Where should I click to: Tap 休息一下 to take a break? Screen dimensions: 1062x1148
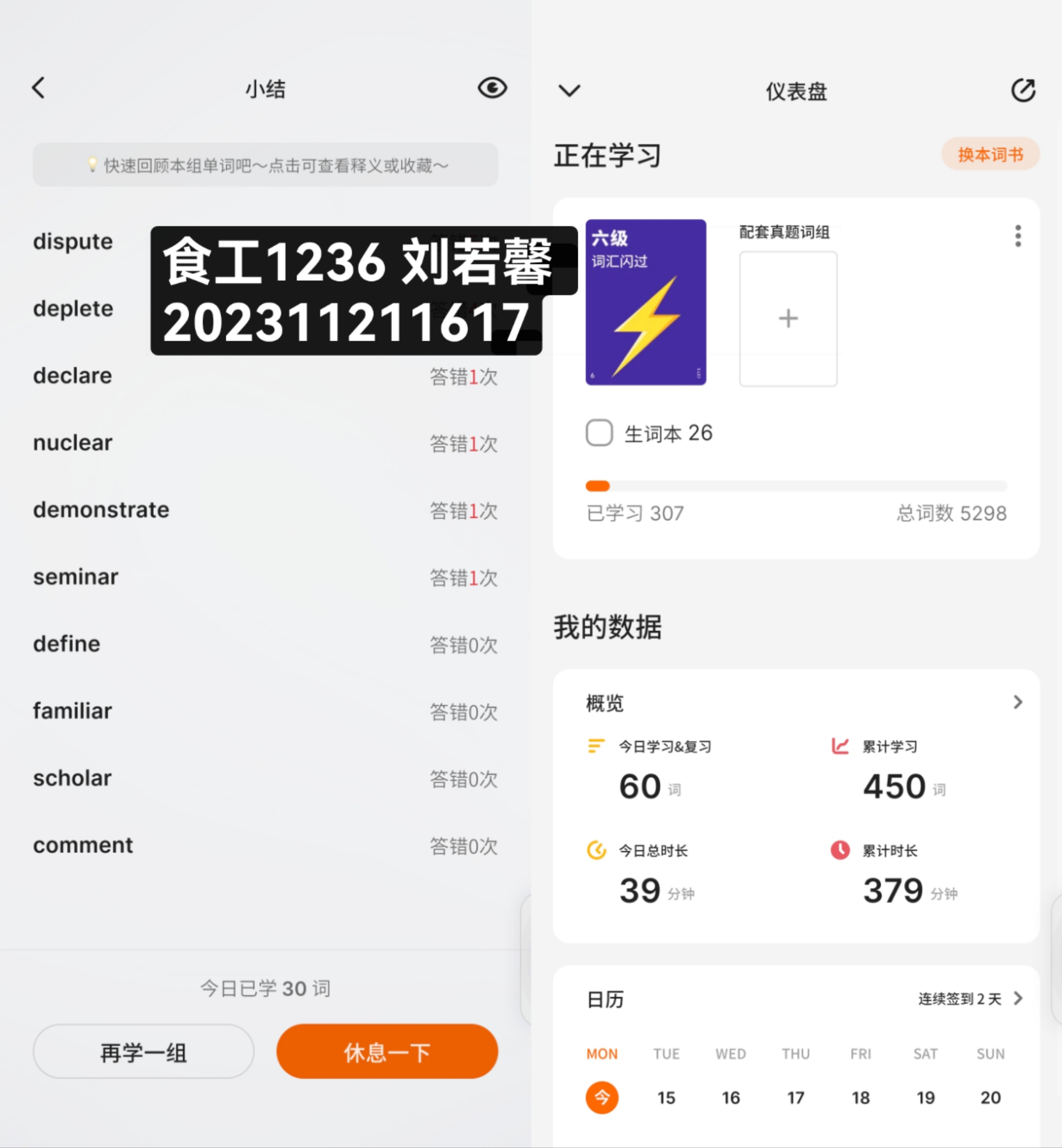(387, 1051)
